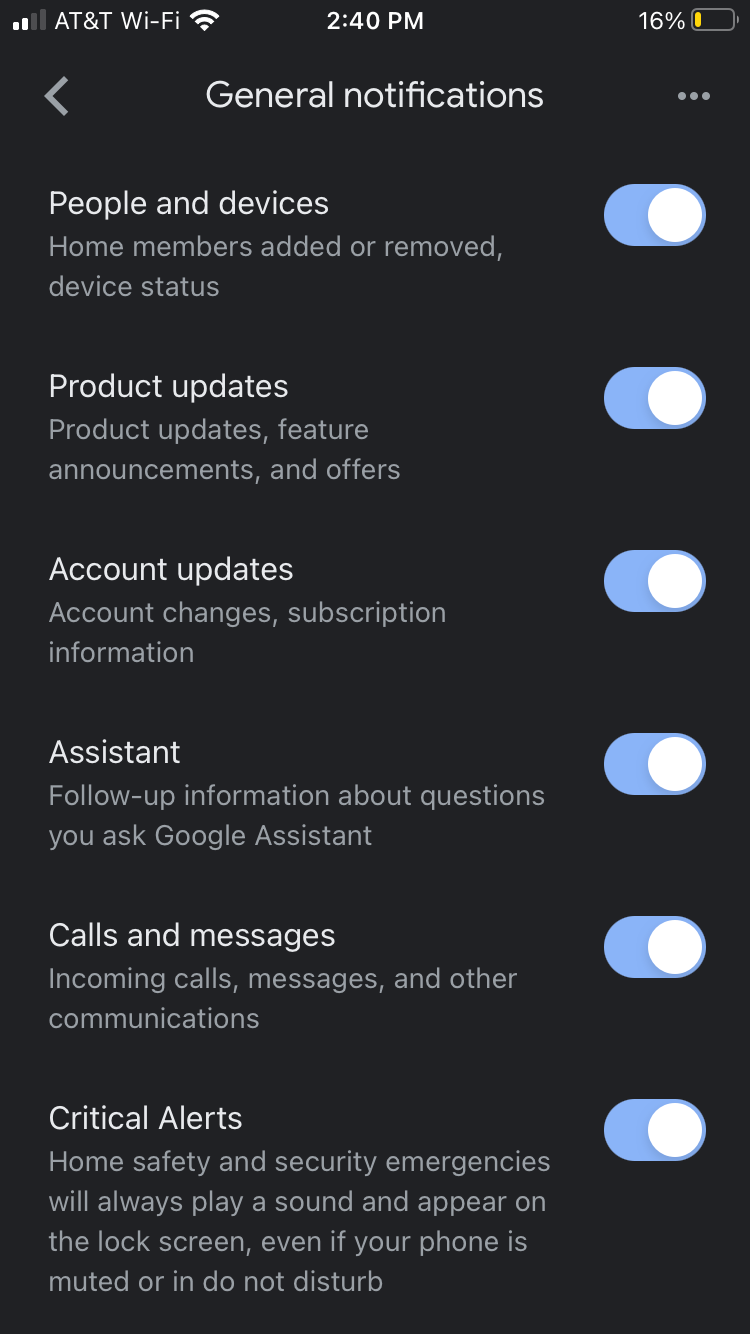Viewport: 750px width, 1334px height.
Task: Open the overflow menu with three dots
Action: [x=694, y=96]
